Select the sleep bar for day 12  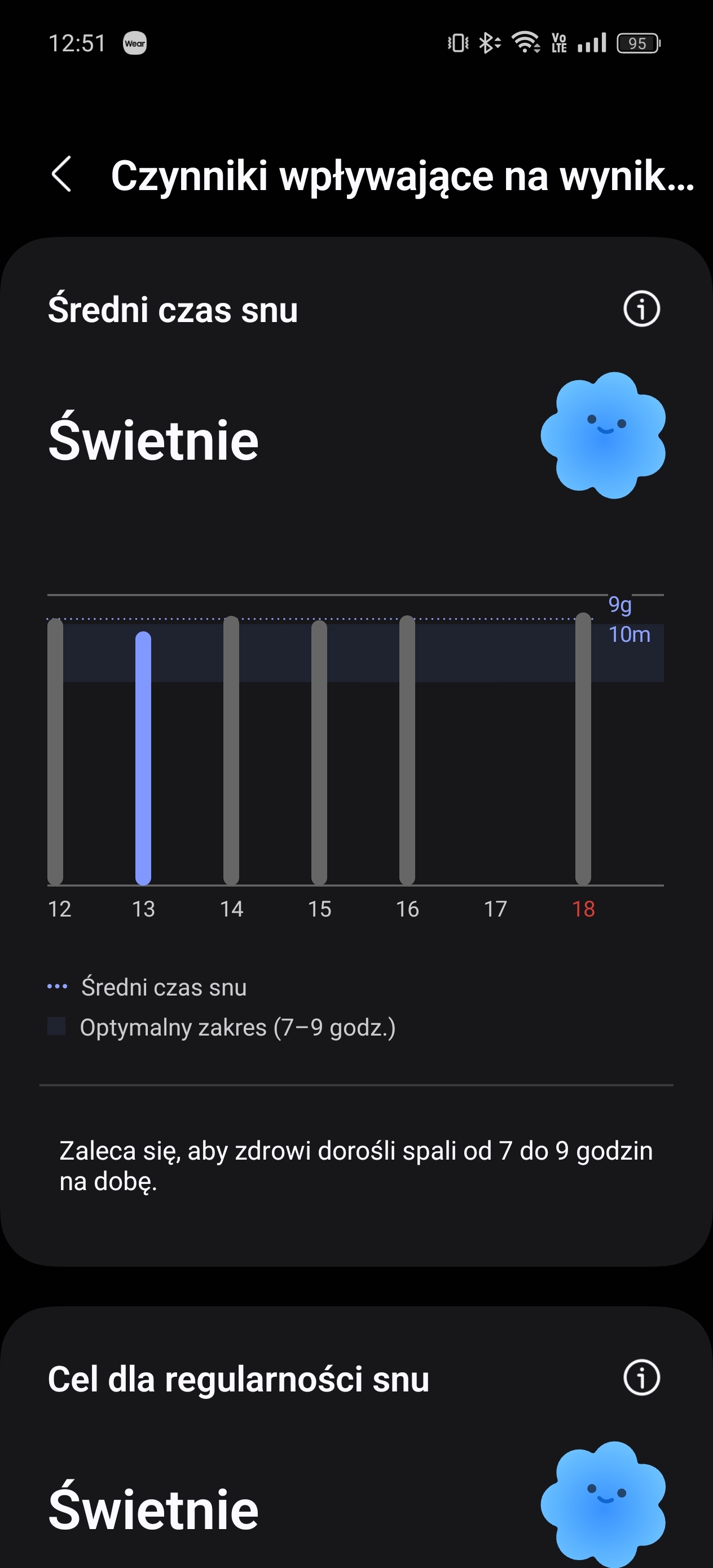pyautogui.click(x=55, y=751)
